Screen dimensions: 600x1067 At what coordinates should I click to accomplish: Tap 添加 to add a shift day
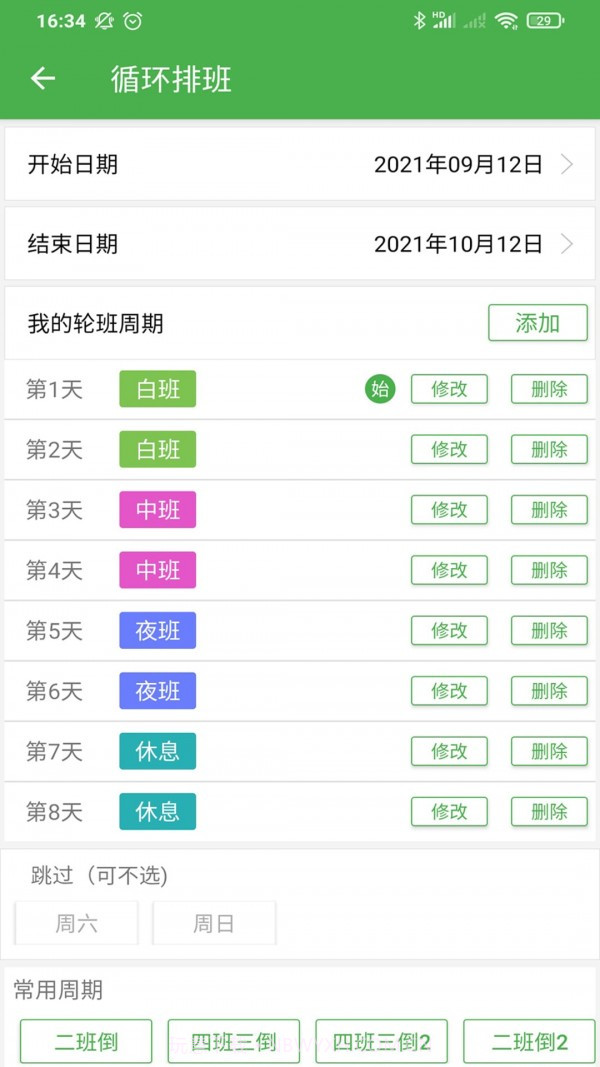[537, 323]
